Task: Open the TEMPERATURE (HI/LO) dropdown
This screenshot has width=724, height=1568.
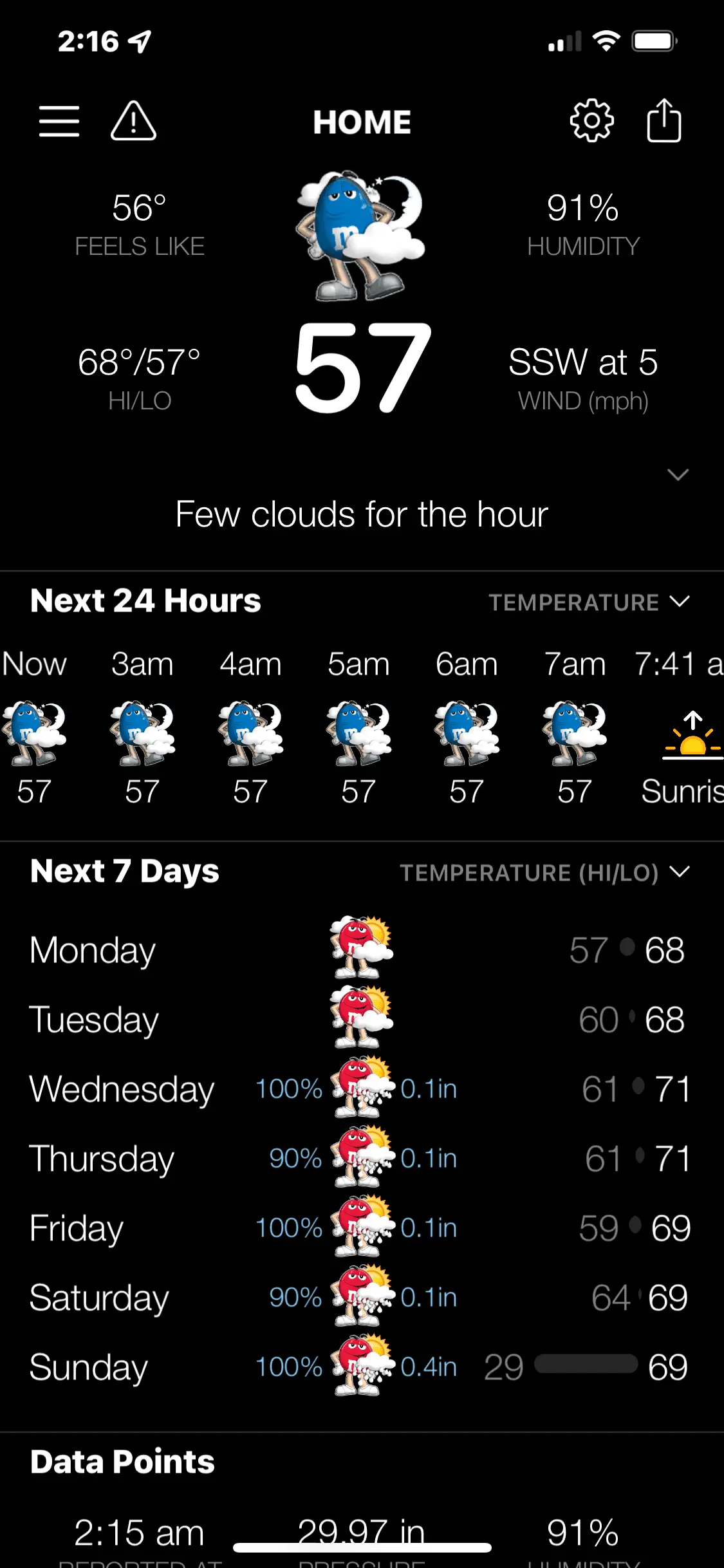Action: pos(544,873)
